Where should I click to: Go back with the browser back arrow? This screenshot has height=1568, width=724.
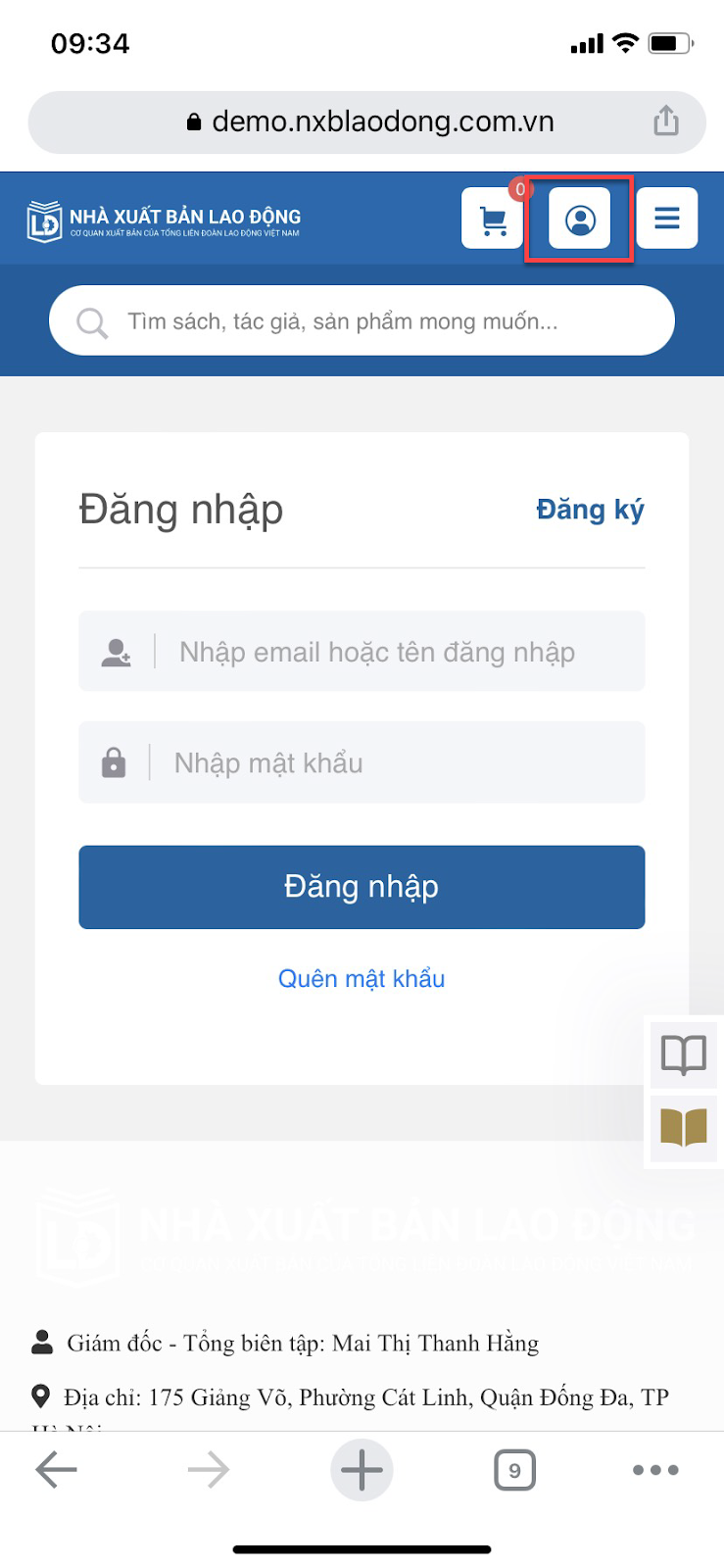(x=56, y=1470)
